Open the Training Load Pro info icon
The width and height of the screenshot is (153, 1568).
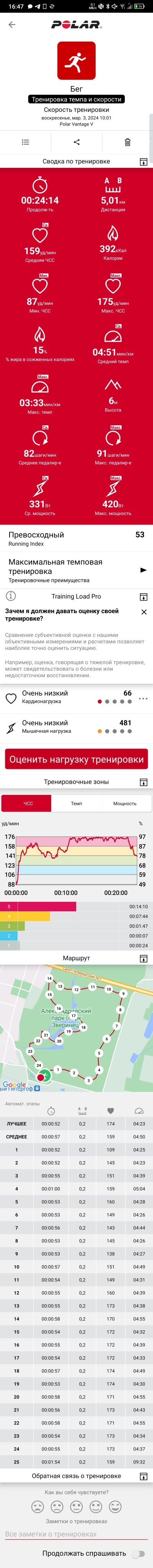(x=11, y=596)
